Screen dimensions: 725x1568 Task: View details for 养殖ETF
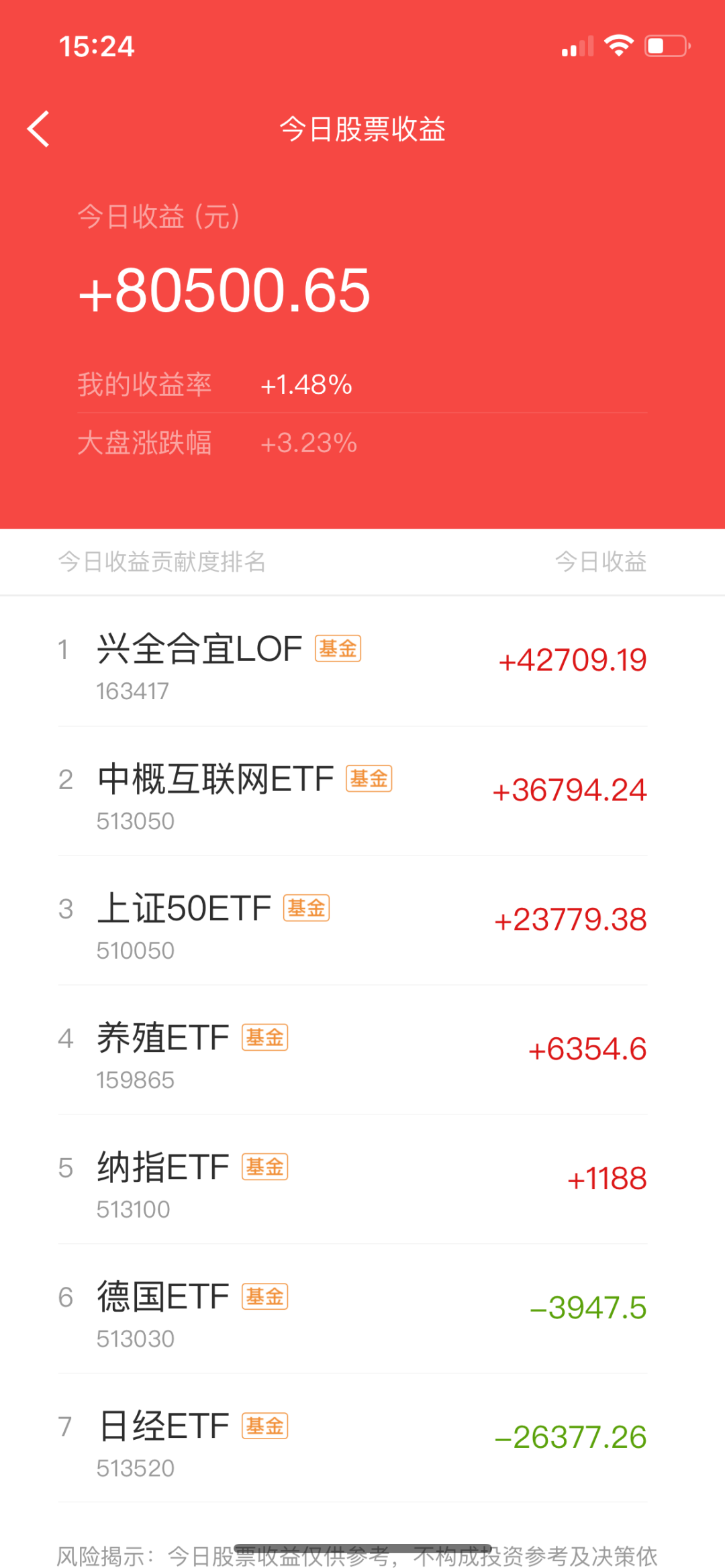(362, 1050)
